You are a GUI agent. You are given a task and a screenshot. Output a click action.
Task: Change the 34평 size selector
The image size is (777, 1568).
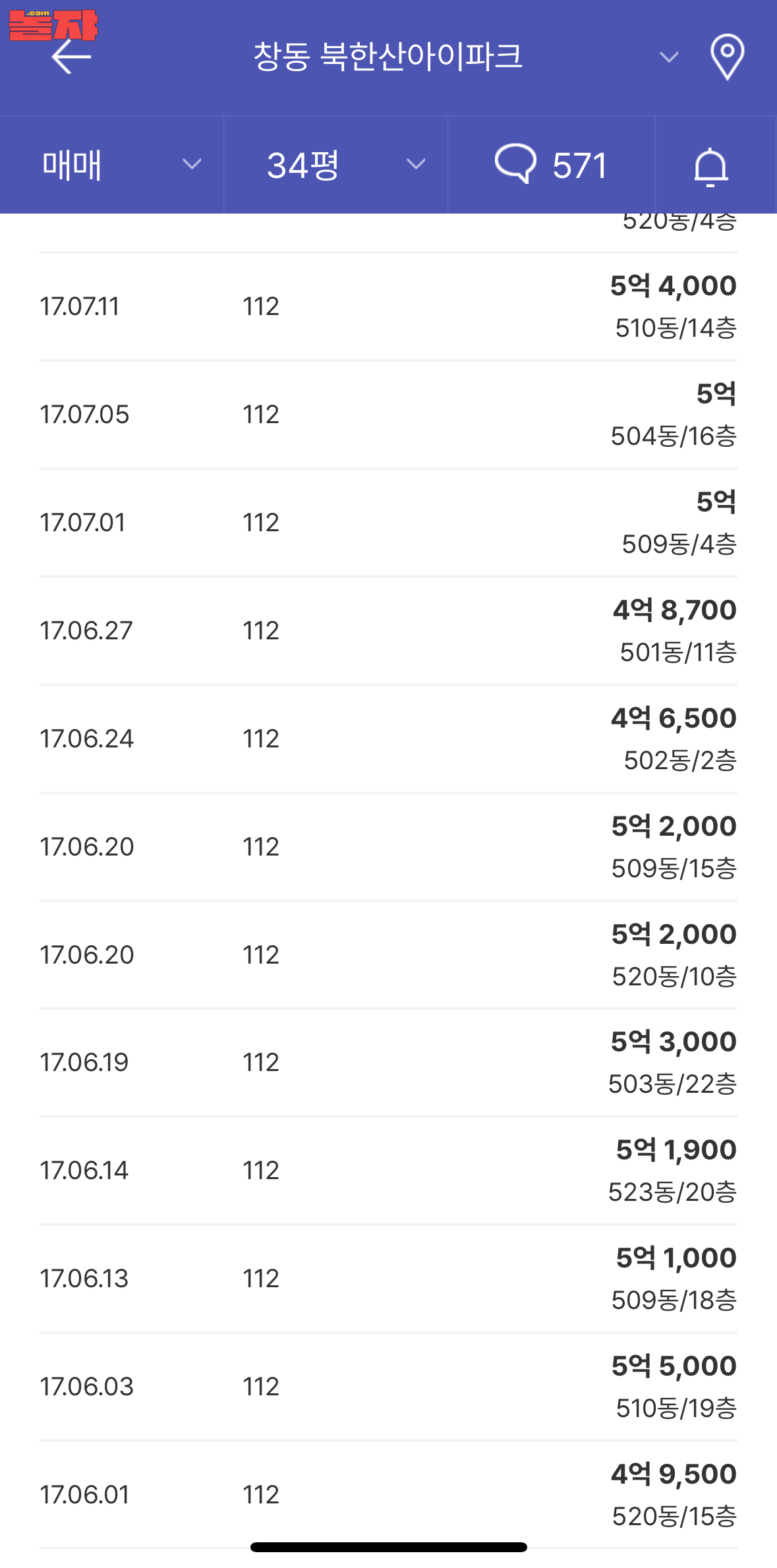336,165
